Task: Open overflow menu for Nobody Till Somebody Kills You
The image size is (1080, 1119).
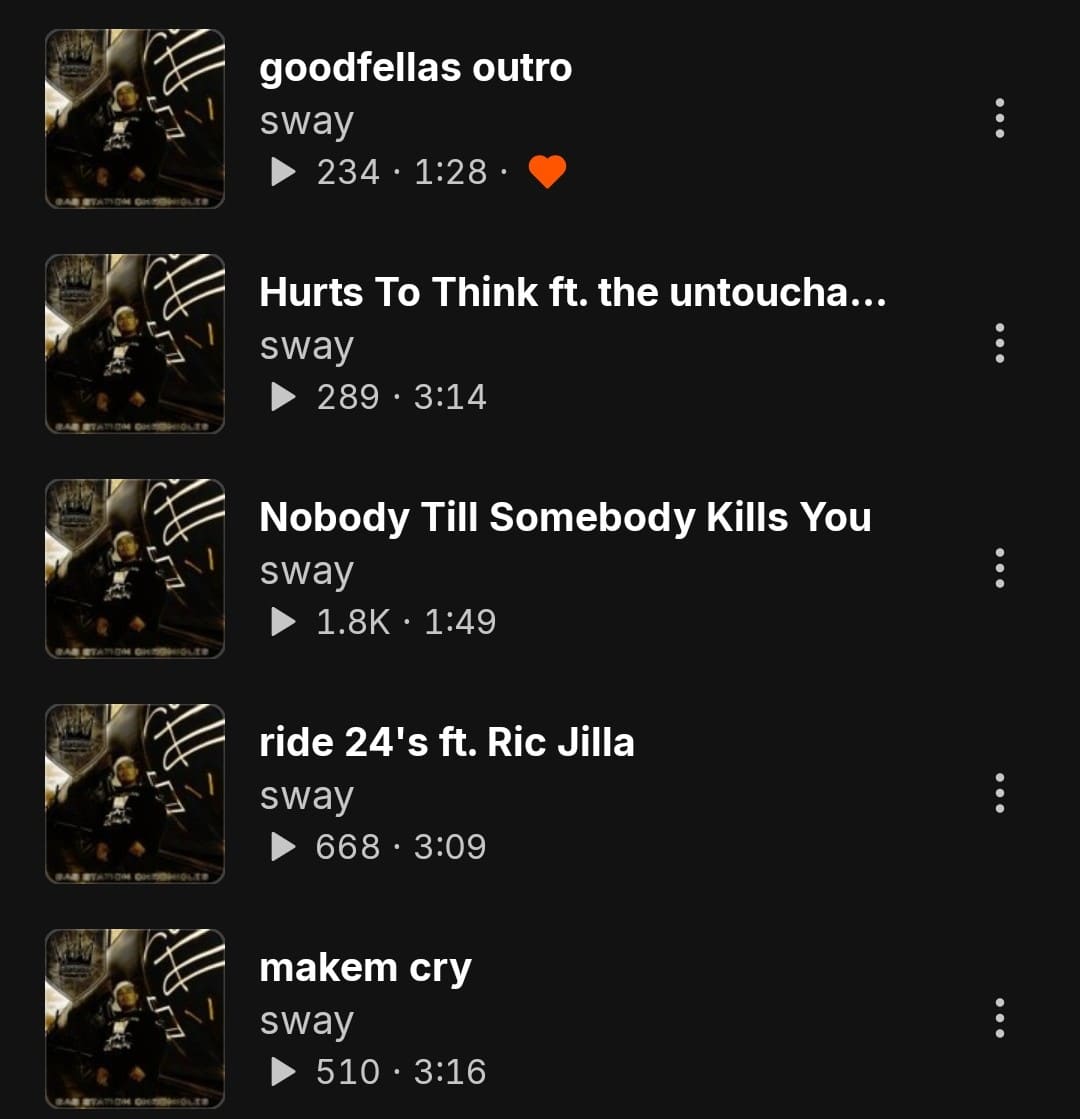Action: coord(999,568)
